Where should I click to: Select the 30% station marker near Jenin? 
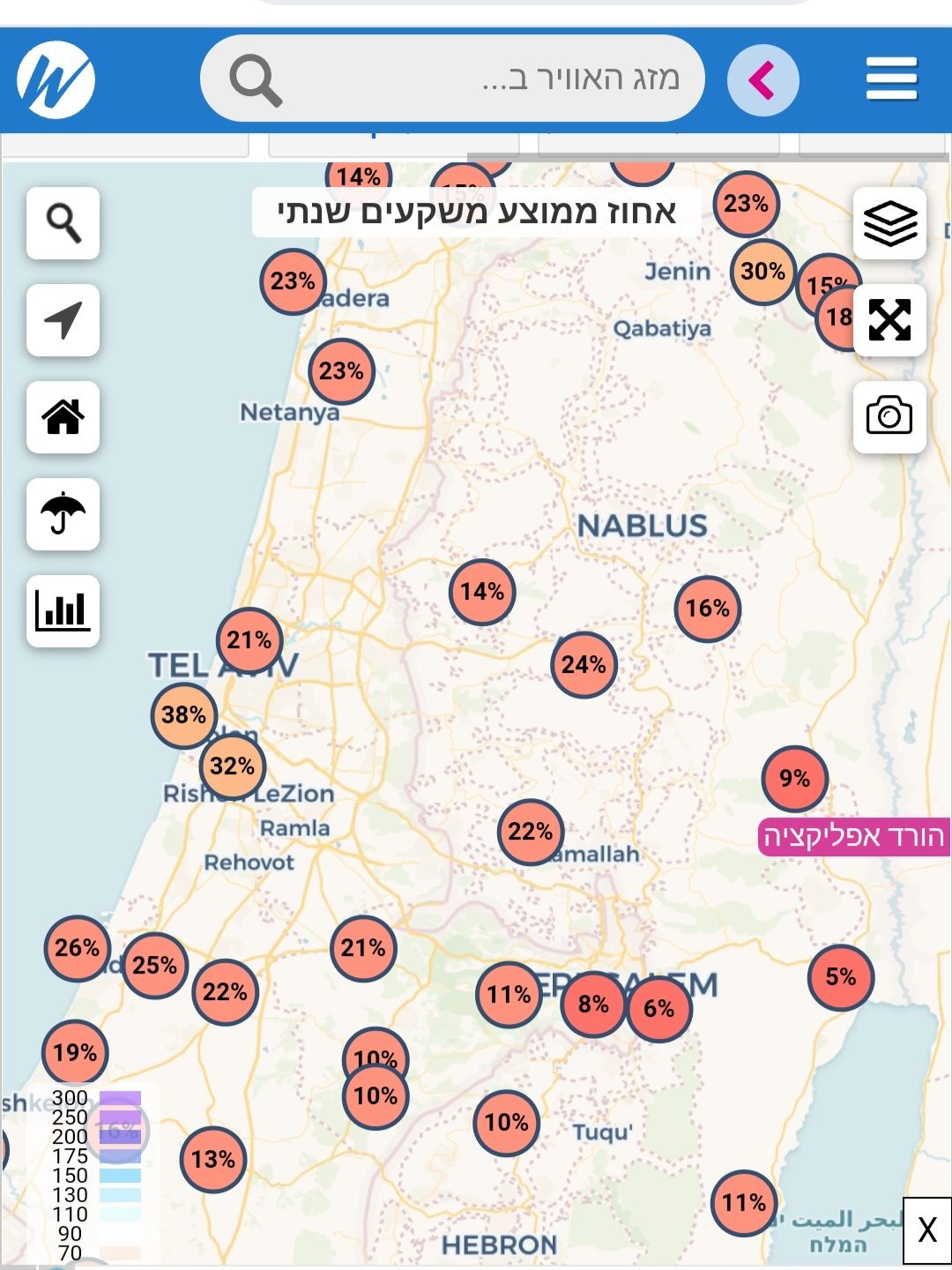coord(762,272)
